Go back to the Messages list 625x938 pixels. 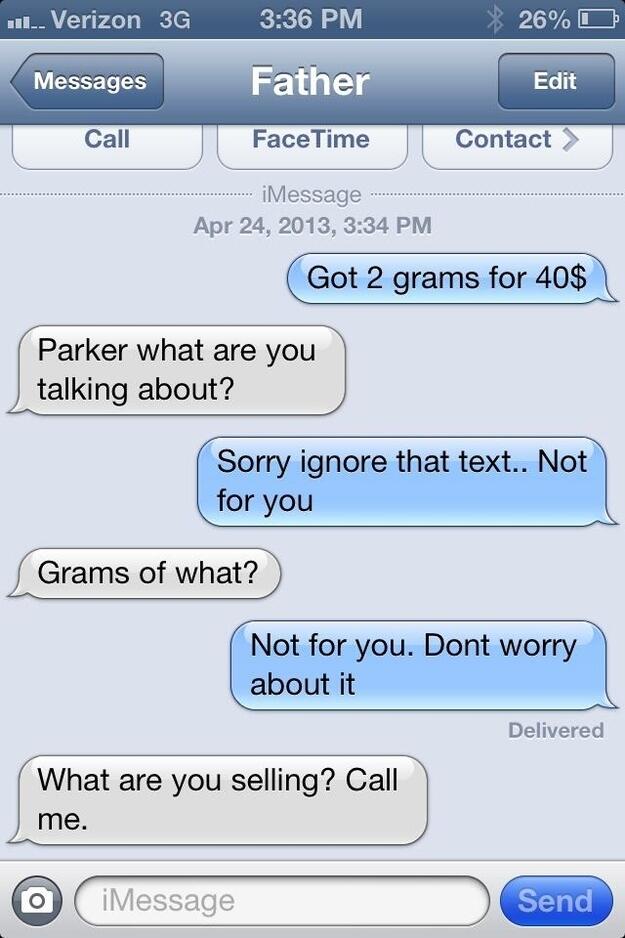[88, 82]
